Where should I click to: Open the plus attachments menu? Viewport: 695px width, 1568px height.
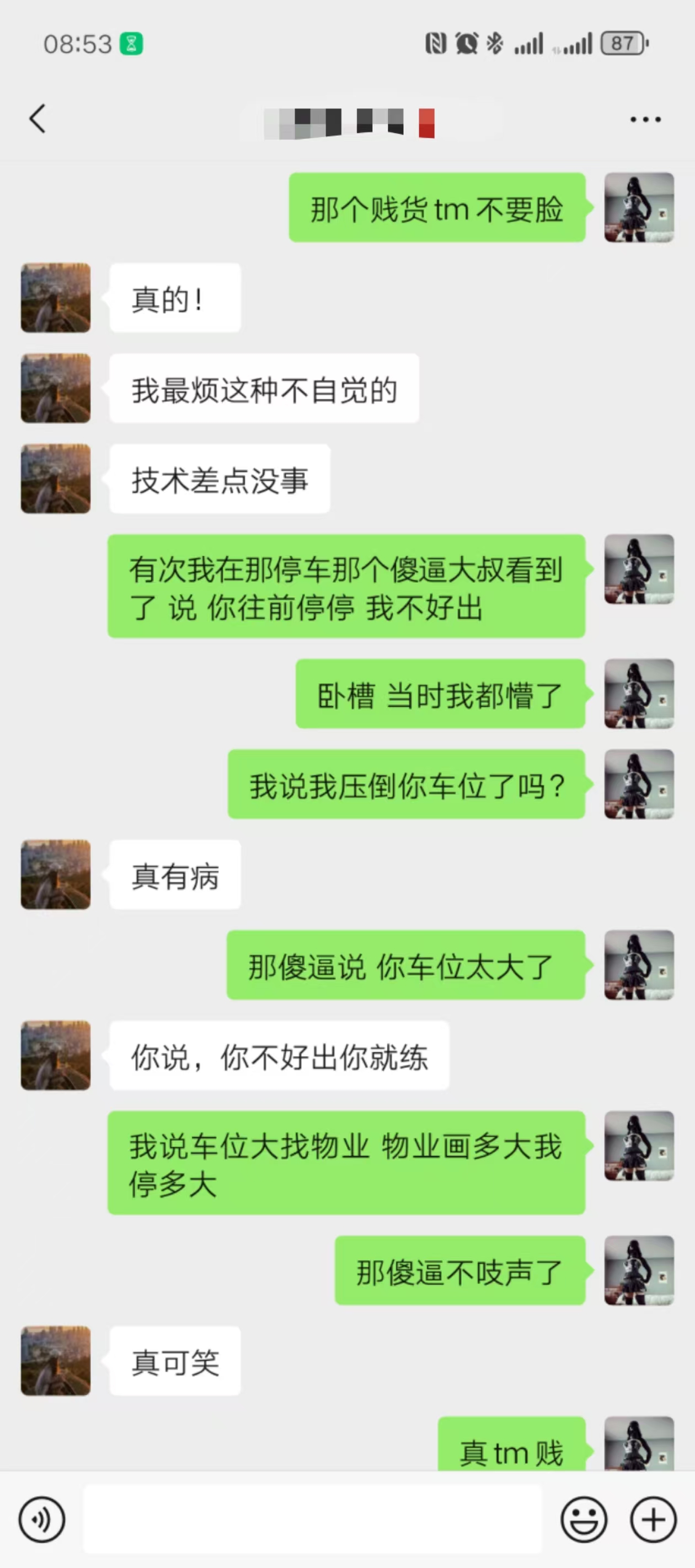653,1519
